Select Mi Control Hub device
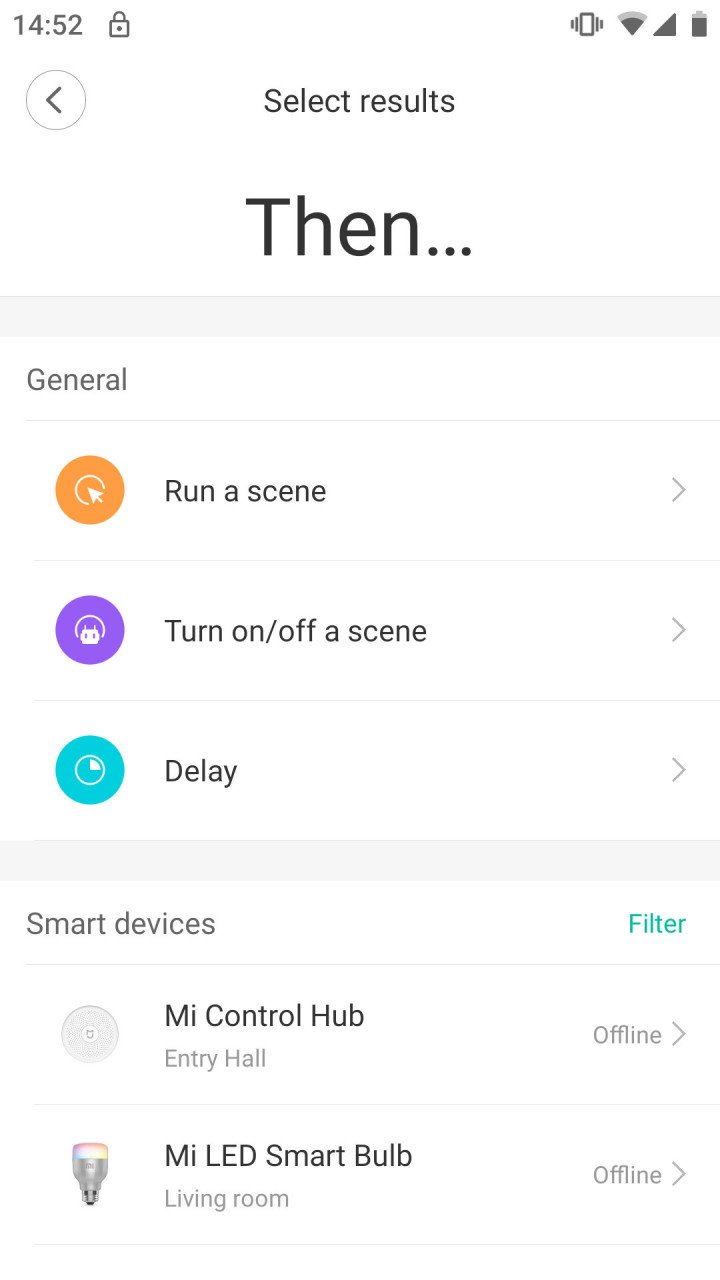 (360, 1035)
